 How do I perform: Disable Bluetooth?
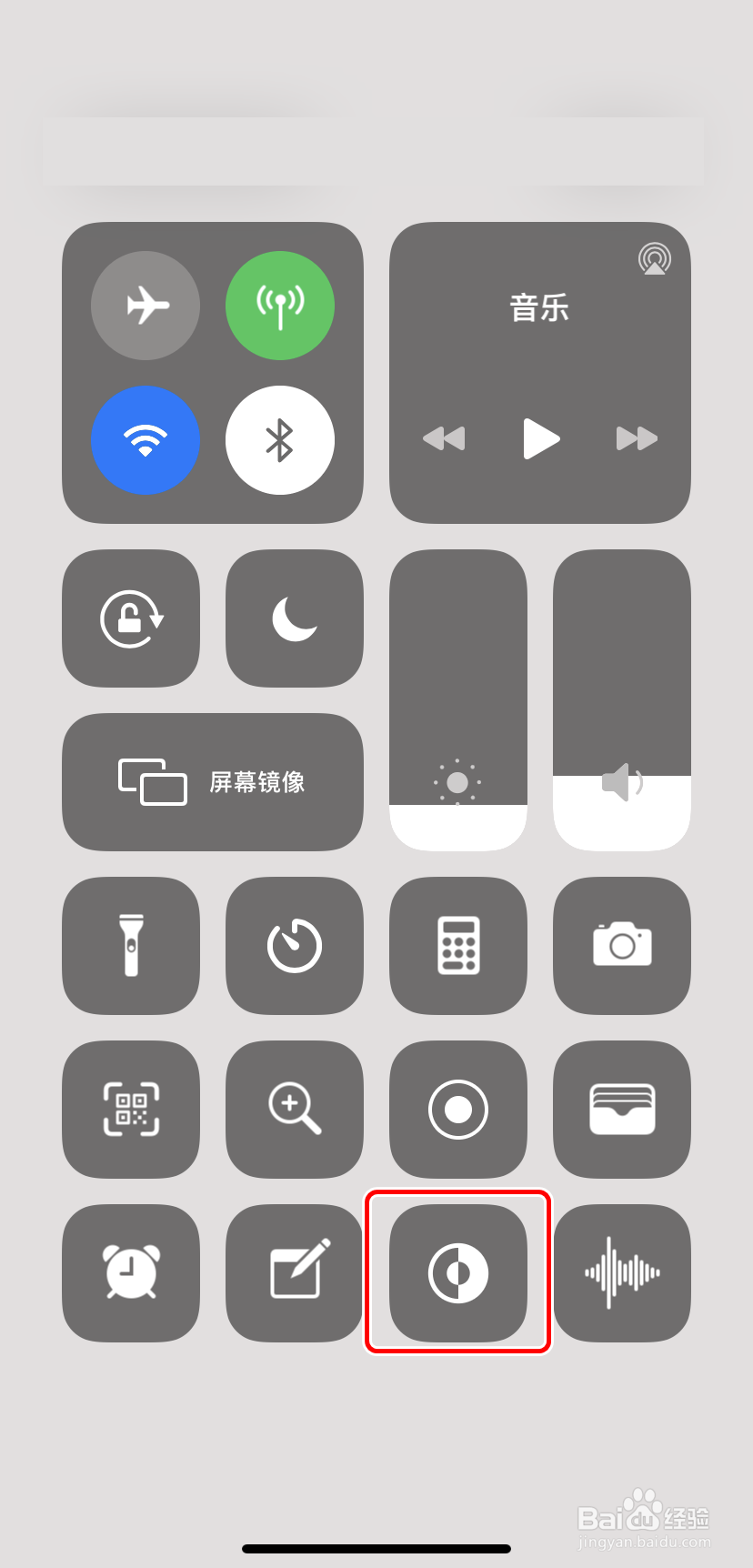click(279, 439)
